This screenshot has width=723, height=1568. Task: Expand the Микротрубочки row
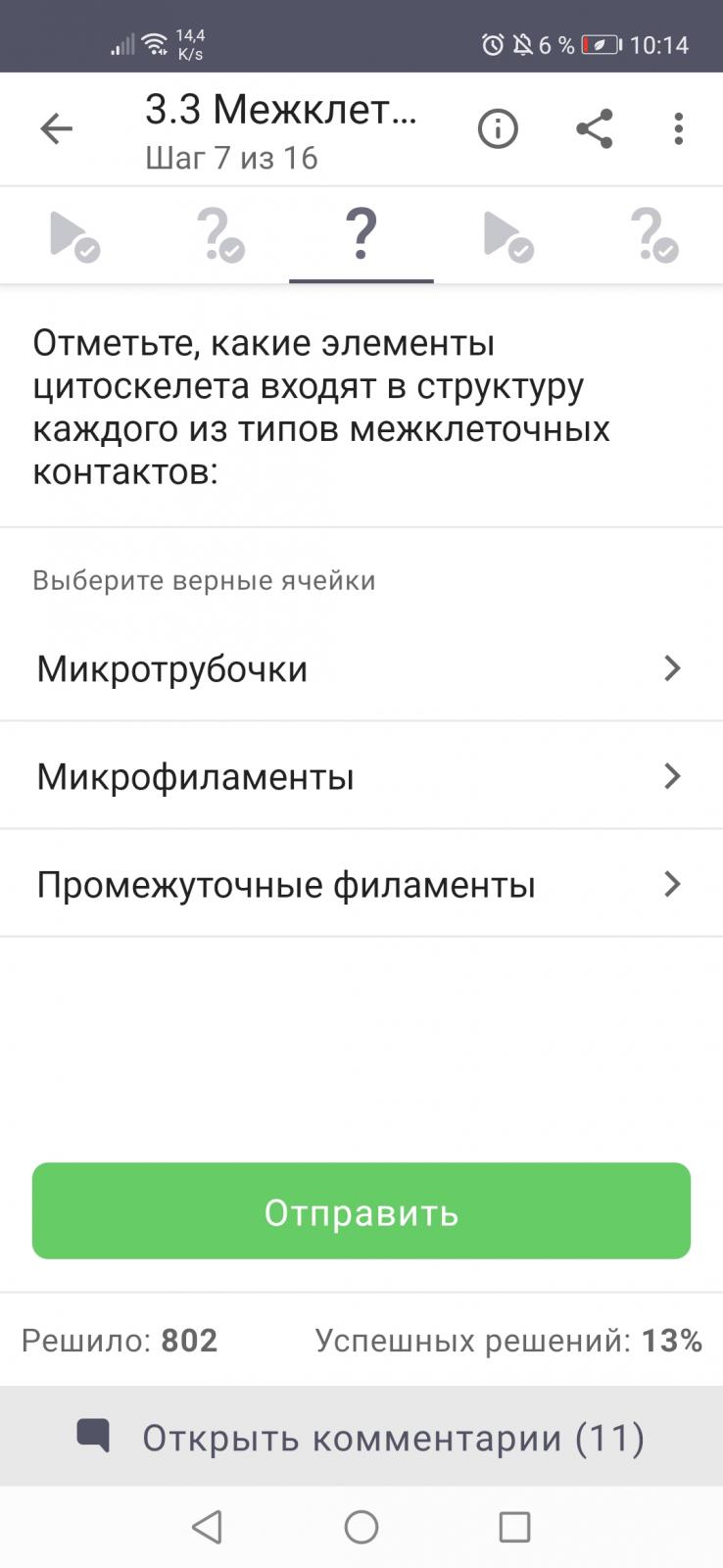click(361, 668)
